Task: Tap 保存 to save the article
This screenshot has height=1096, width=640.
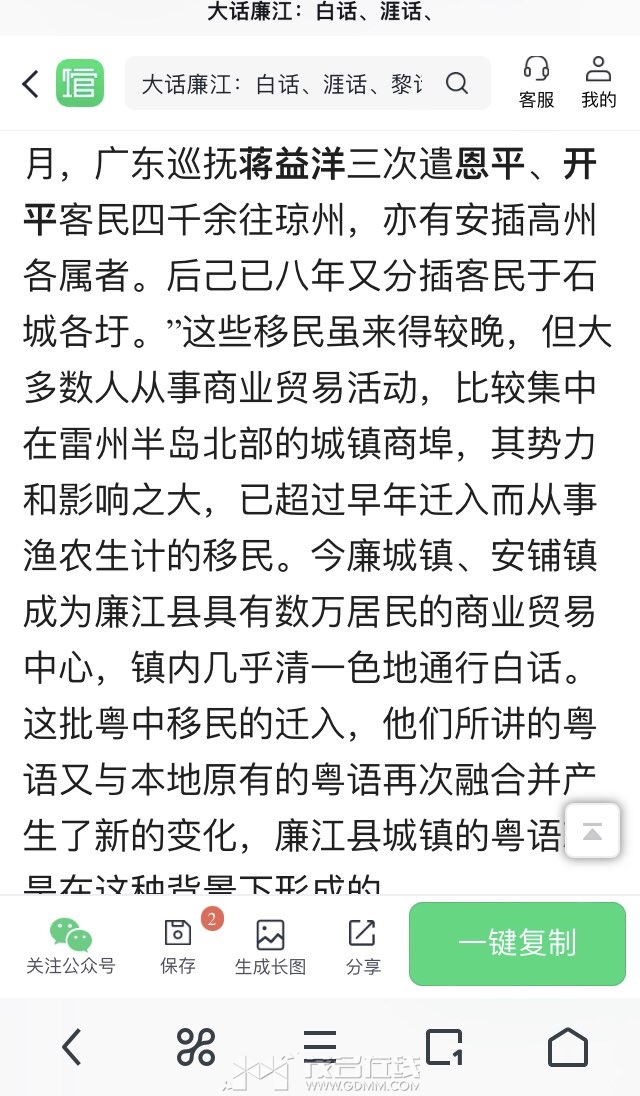Action: [x=178, y=947]
